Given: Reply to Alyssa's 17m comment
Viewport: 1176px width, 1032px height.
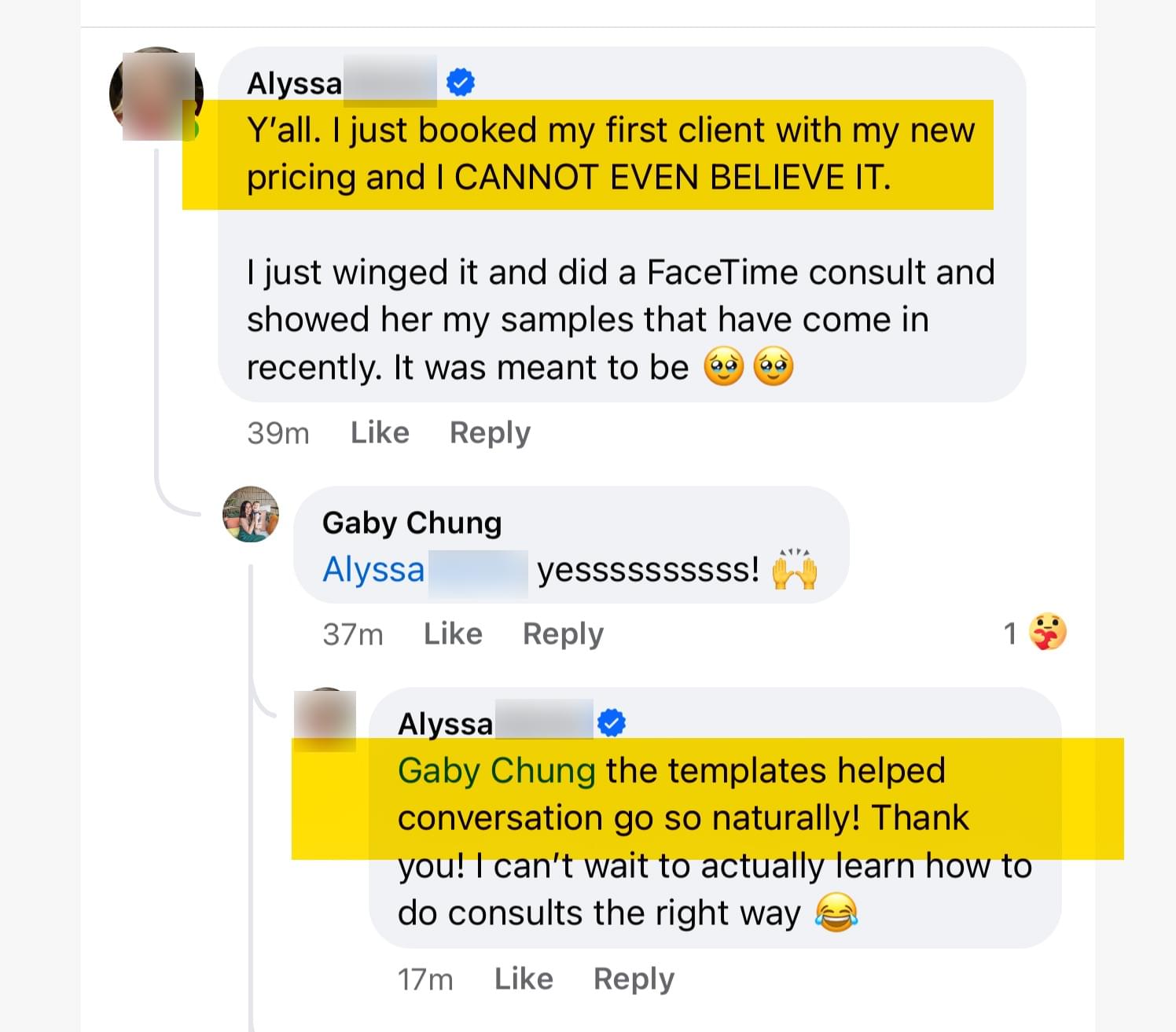Looking at the screenshot, I should 634,979.
